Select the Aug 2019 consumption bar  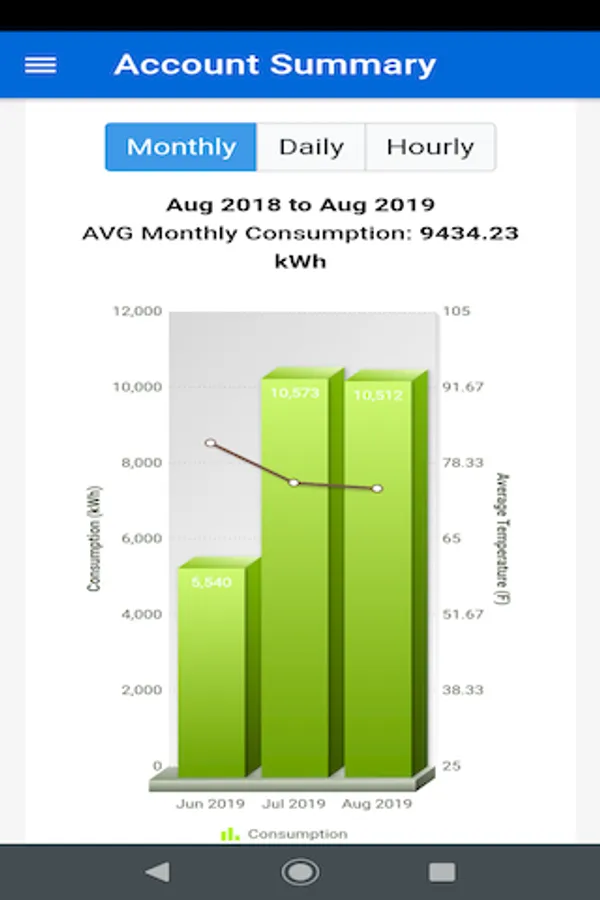click(x=378, y=580)
